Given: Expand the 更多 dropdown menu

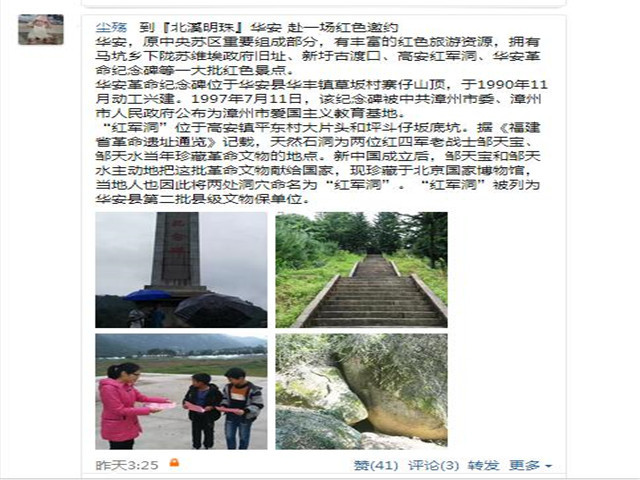Looking at the screenshot, I should pos(530,465).
